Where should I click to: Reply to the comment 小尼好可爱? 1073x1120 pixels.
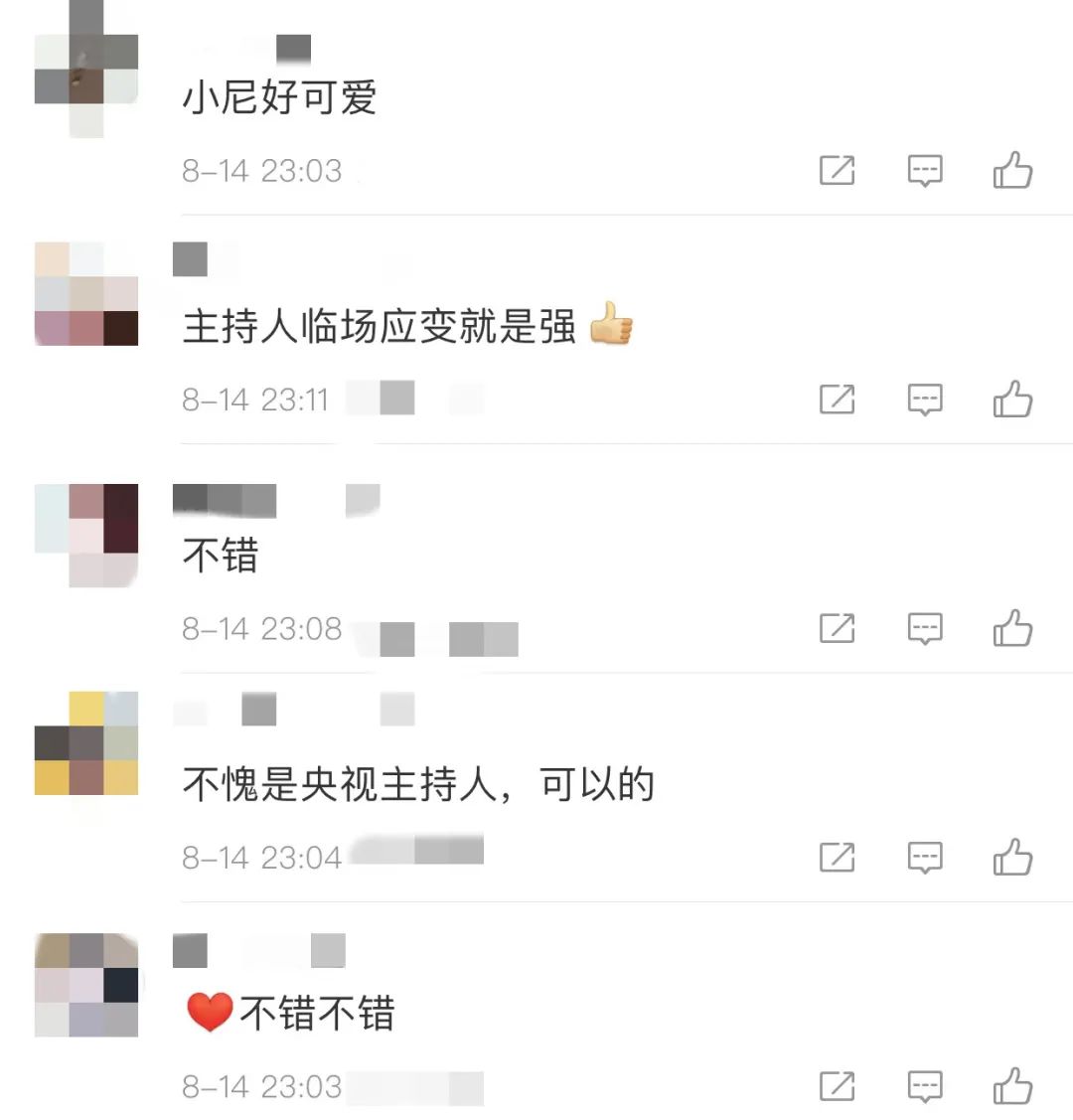pos(925,171)
